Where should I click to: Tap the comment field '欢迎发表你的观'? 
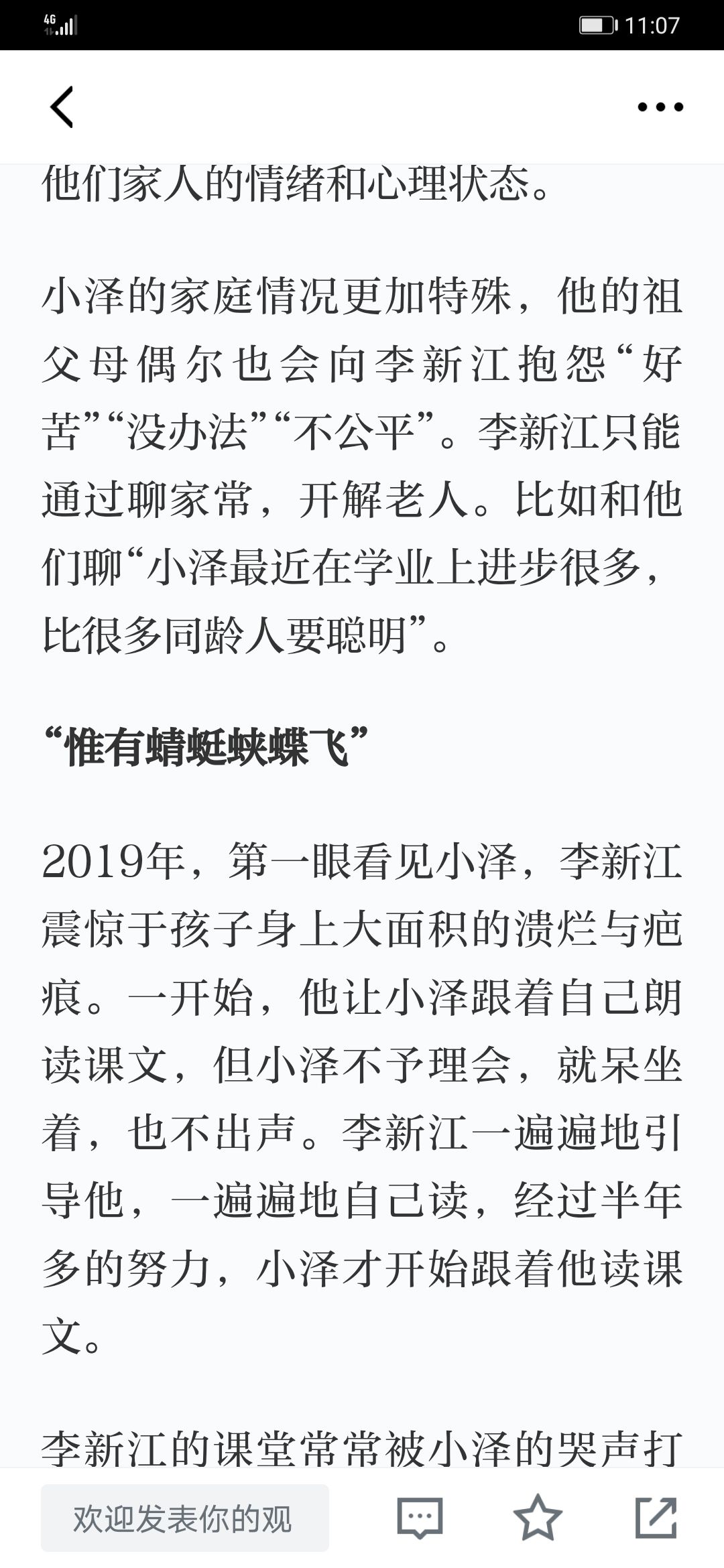pyautogui.click(x=185, y=1518)
